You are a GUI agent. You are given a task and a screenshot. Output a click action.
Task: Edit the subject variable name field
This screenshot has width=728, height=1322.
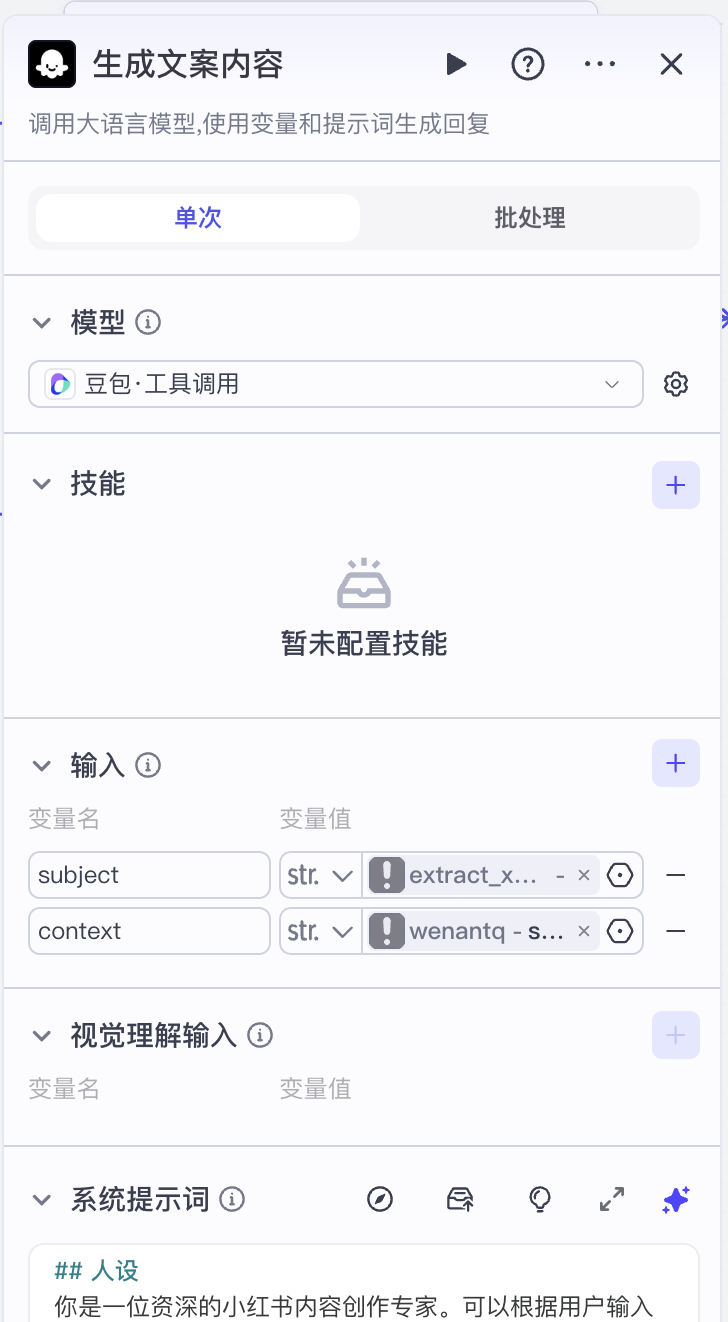(149, 875)
